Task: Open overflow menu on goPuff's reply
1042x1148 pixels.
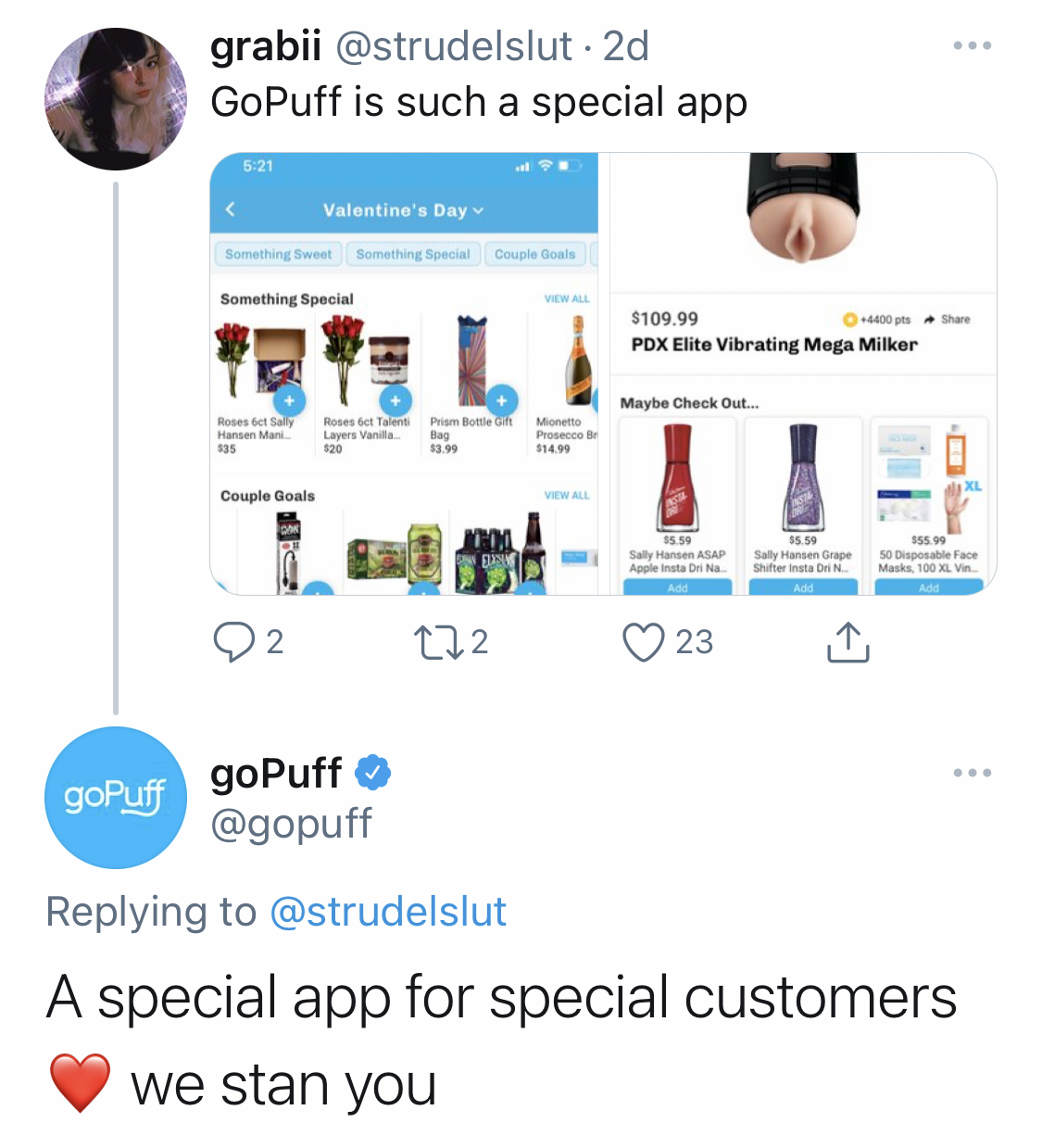Action: tap(973, 773)
